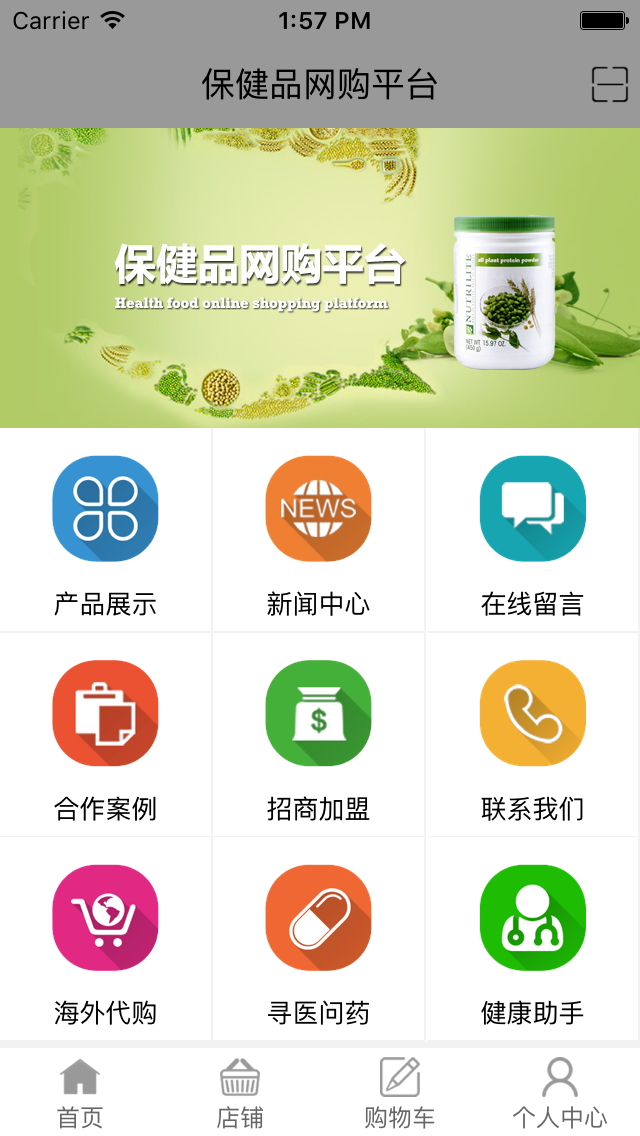This screenshot has height=1136, width=640.
Task: Go to the 购物车 cart tab
Action: (400, 1093)
